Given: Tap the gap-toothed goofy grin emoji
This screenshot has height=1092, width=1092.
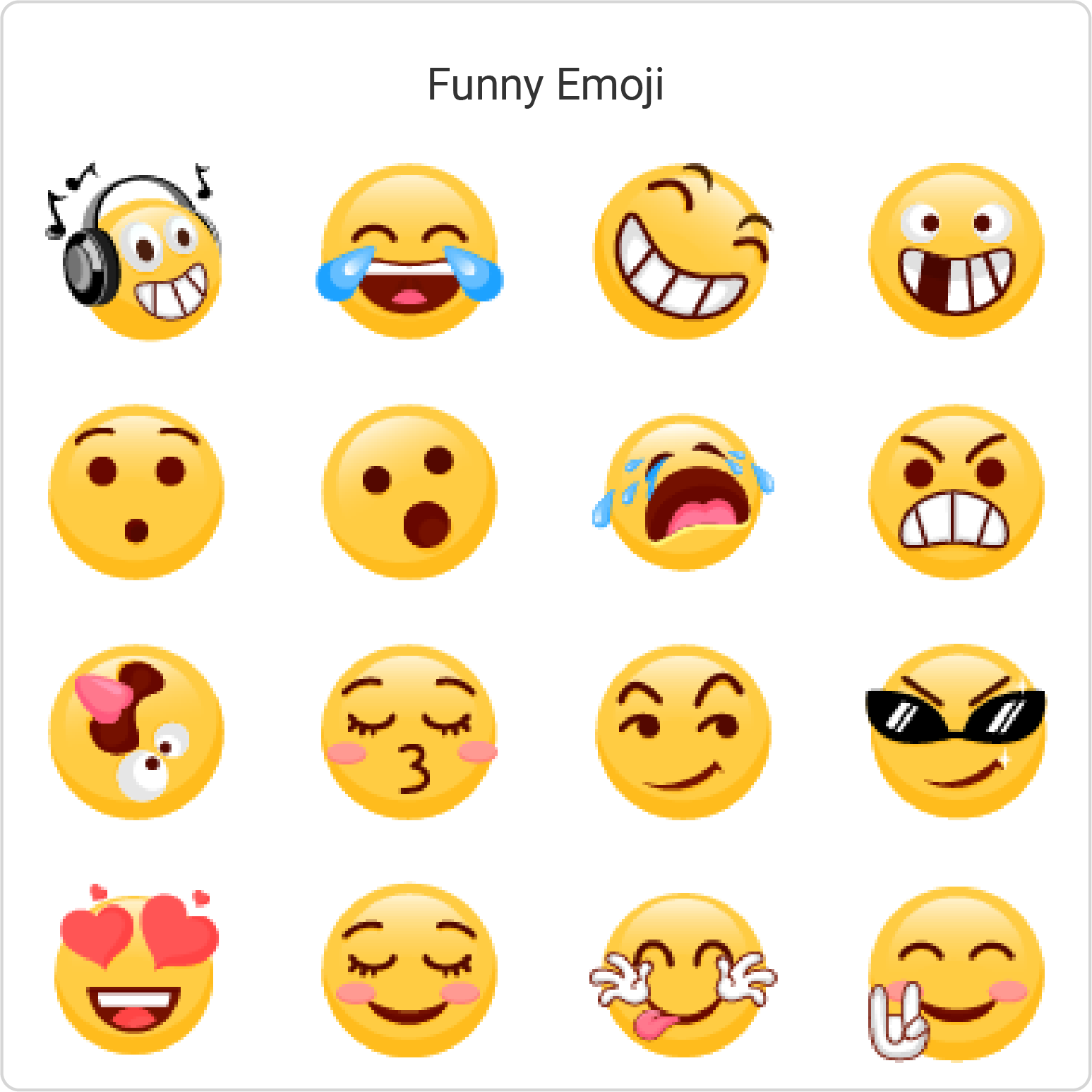Looking at the screenshot, I should coord(956,252).
